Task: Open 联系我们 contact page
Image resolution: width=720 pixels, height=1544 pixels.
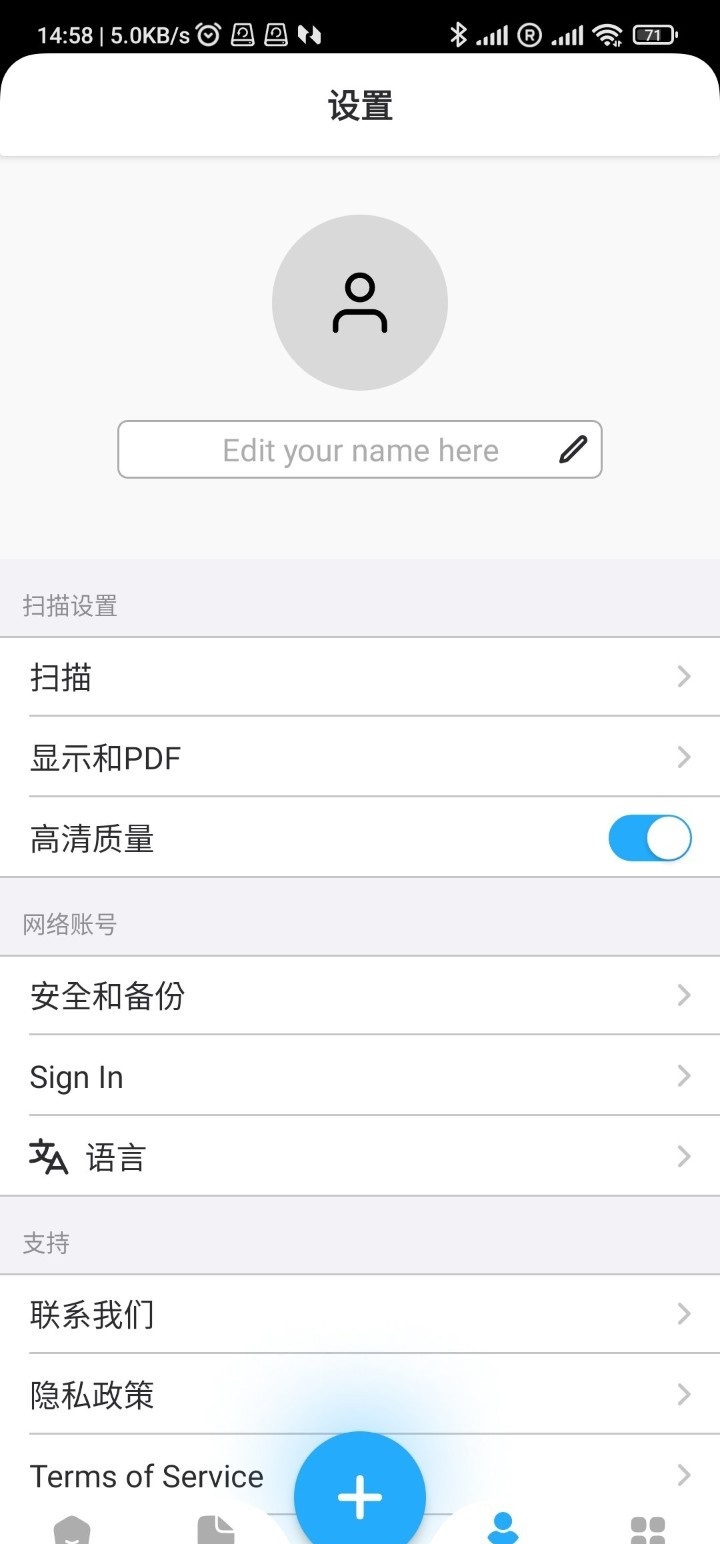Action: pyautogui.click(x=360, y=1314)
